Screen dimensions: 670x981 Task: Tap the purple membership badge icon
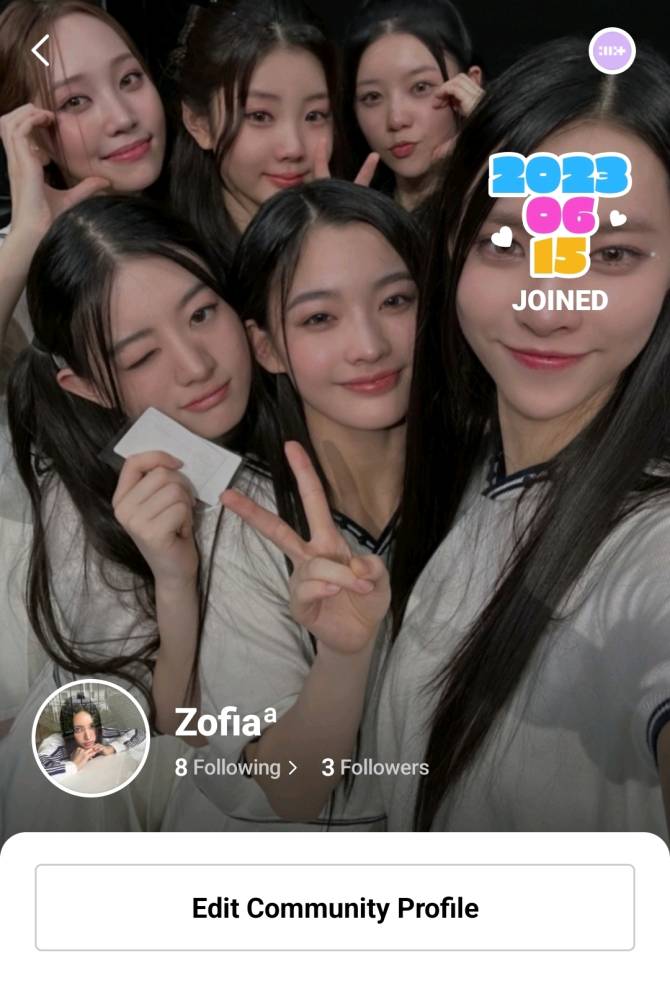pos(612,50)
